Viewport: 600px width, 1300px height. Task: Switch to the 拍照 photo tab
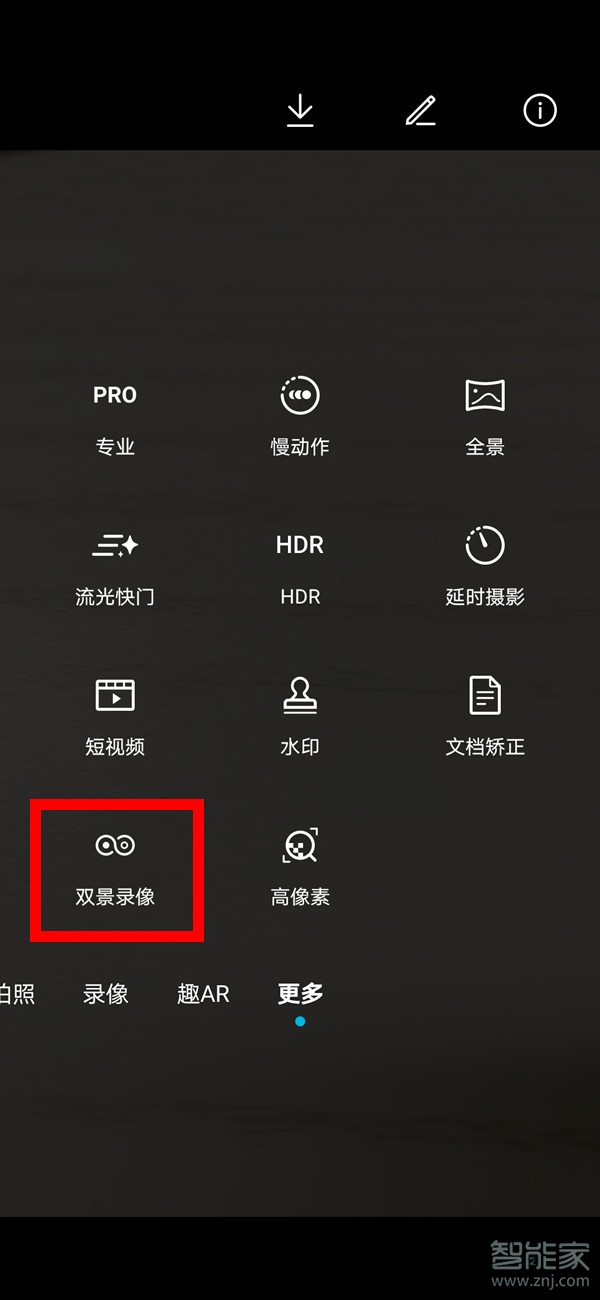pos(17,994)
